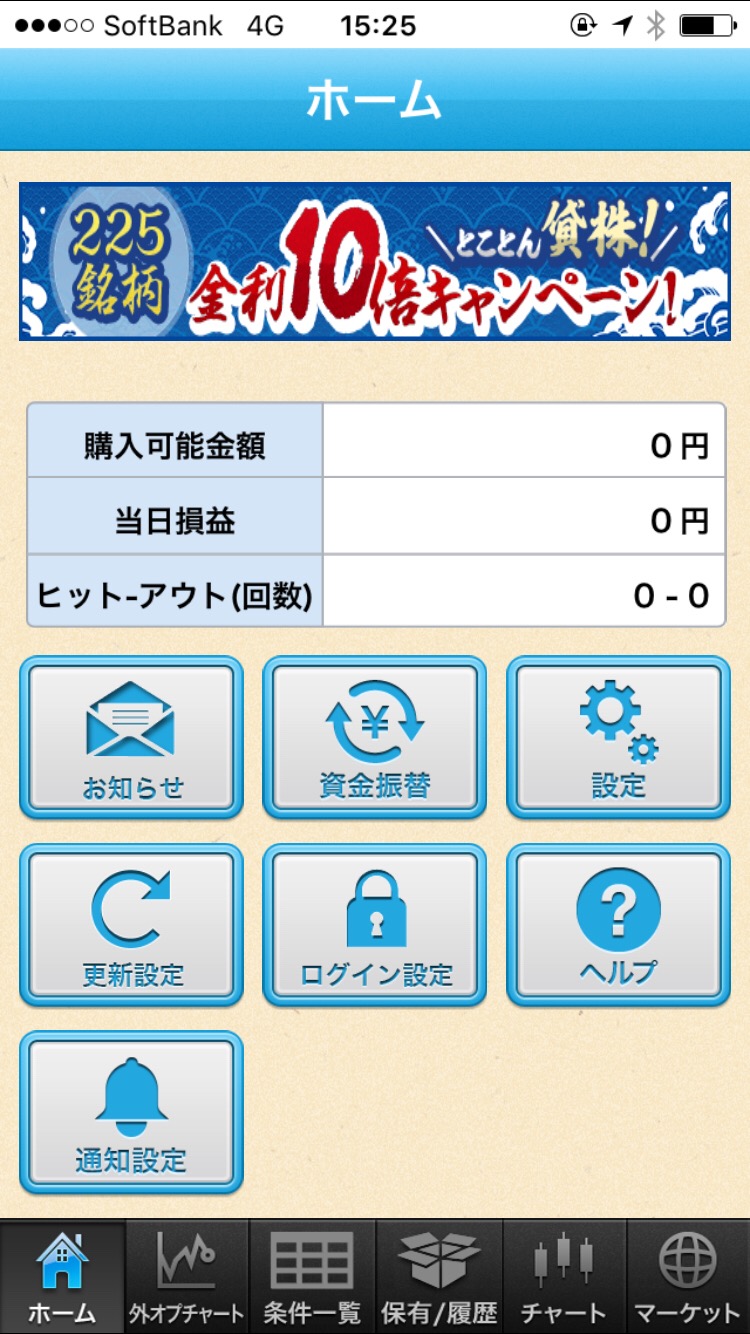Viewport: 750px width, 1334px height.
Task: Switch to the マーケット tab
Action: coord(688,1278)
